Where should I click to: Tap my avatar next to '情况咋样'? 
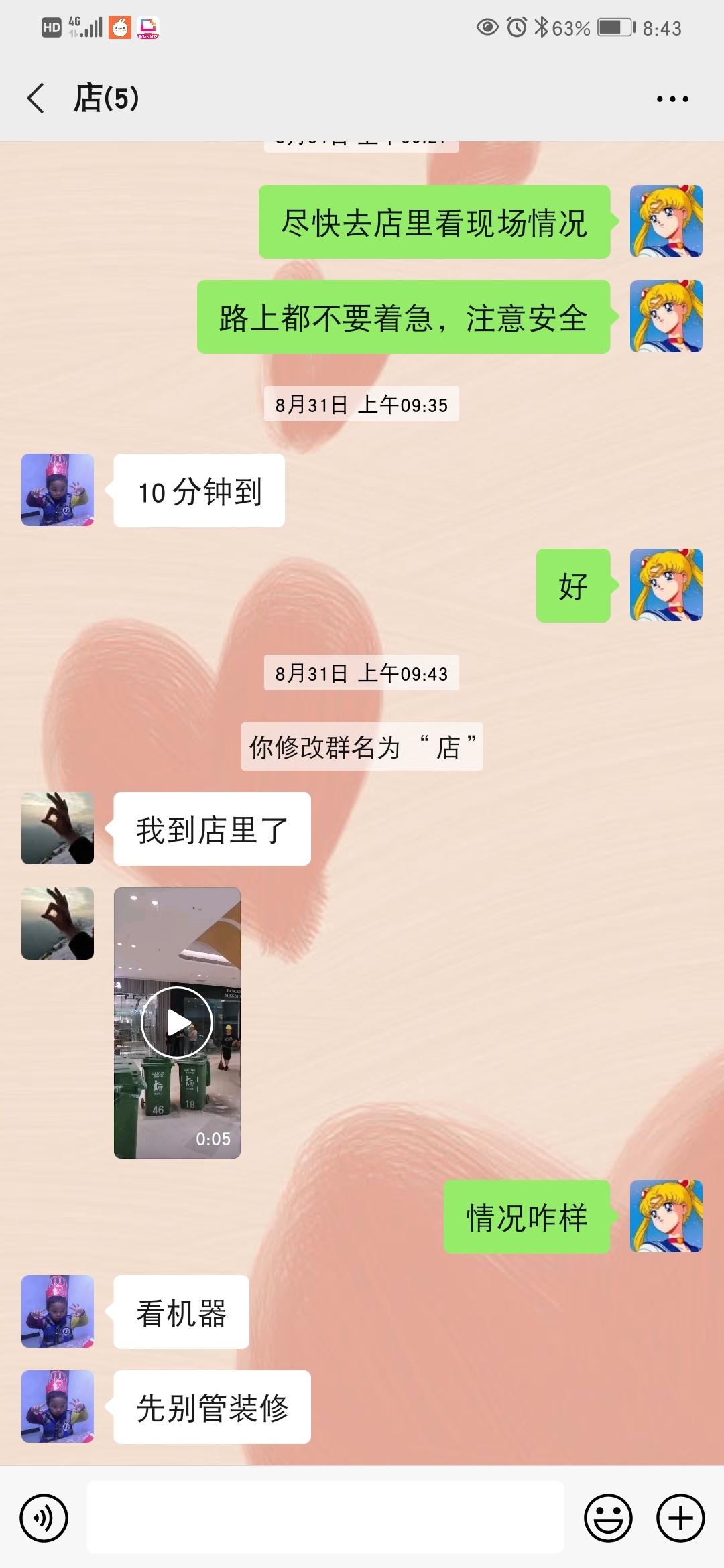click(x=666, y=1216)
